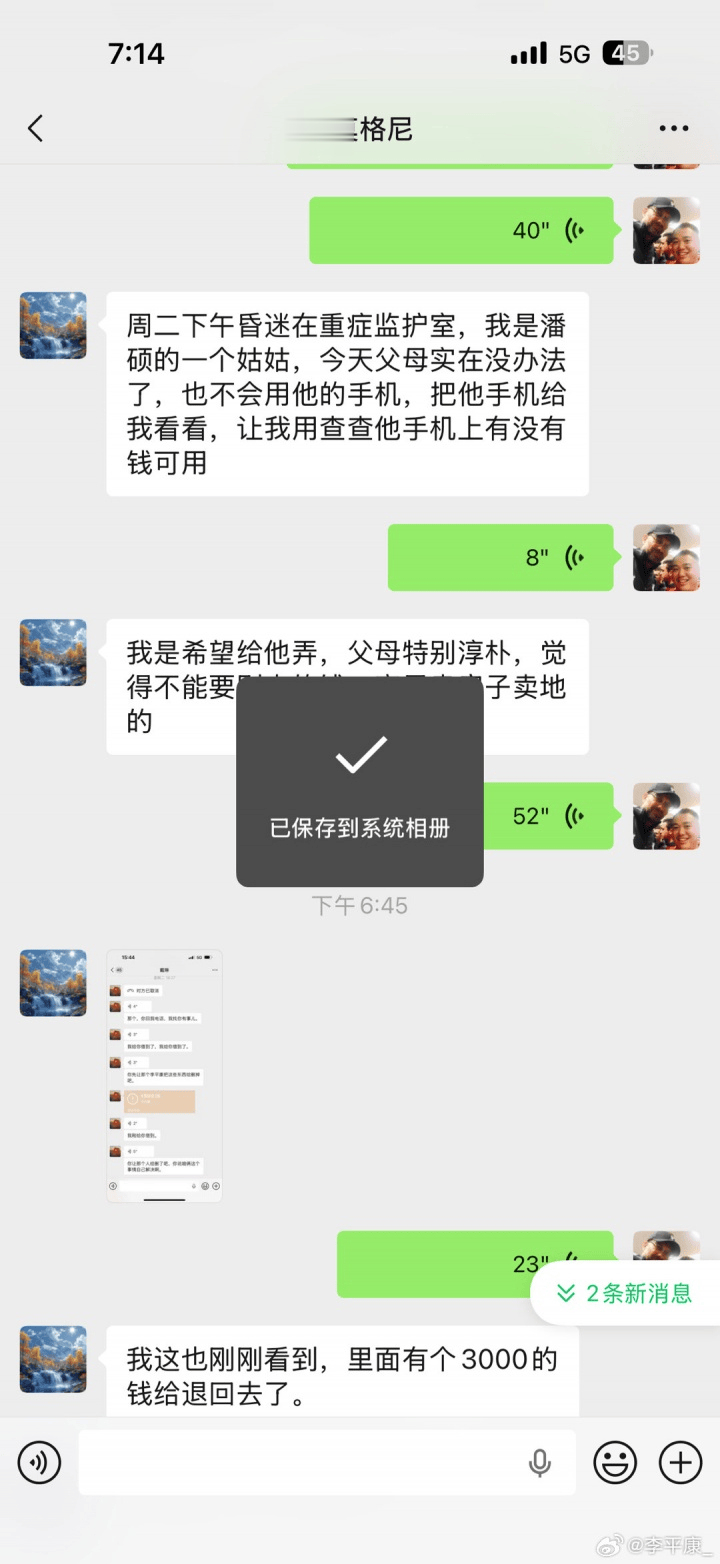Open the shared chat screenshot image
This screenshot has height=1564, width=720.
pos(164,1075)
